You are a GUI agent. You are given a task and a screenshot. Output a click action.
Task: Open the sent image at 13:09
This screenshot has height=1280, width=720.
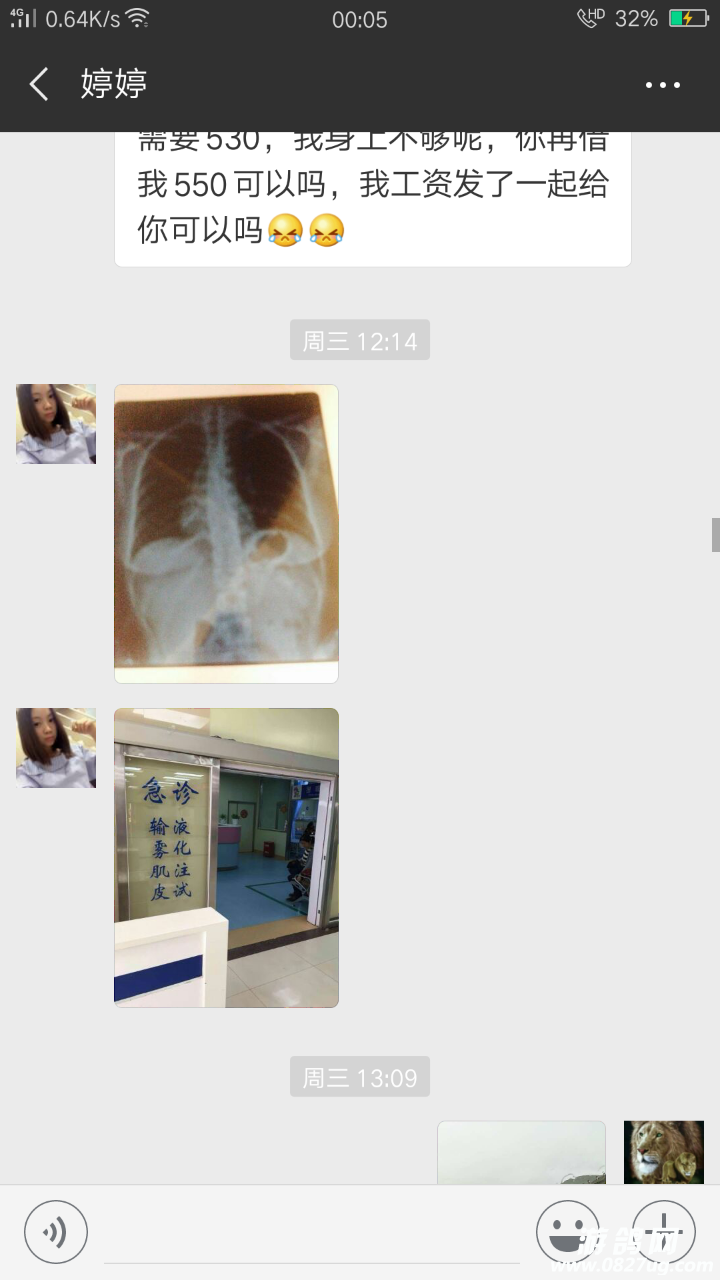click(x=521, y=1152)
